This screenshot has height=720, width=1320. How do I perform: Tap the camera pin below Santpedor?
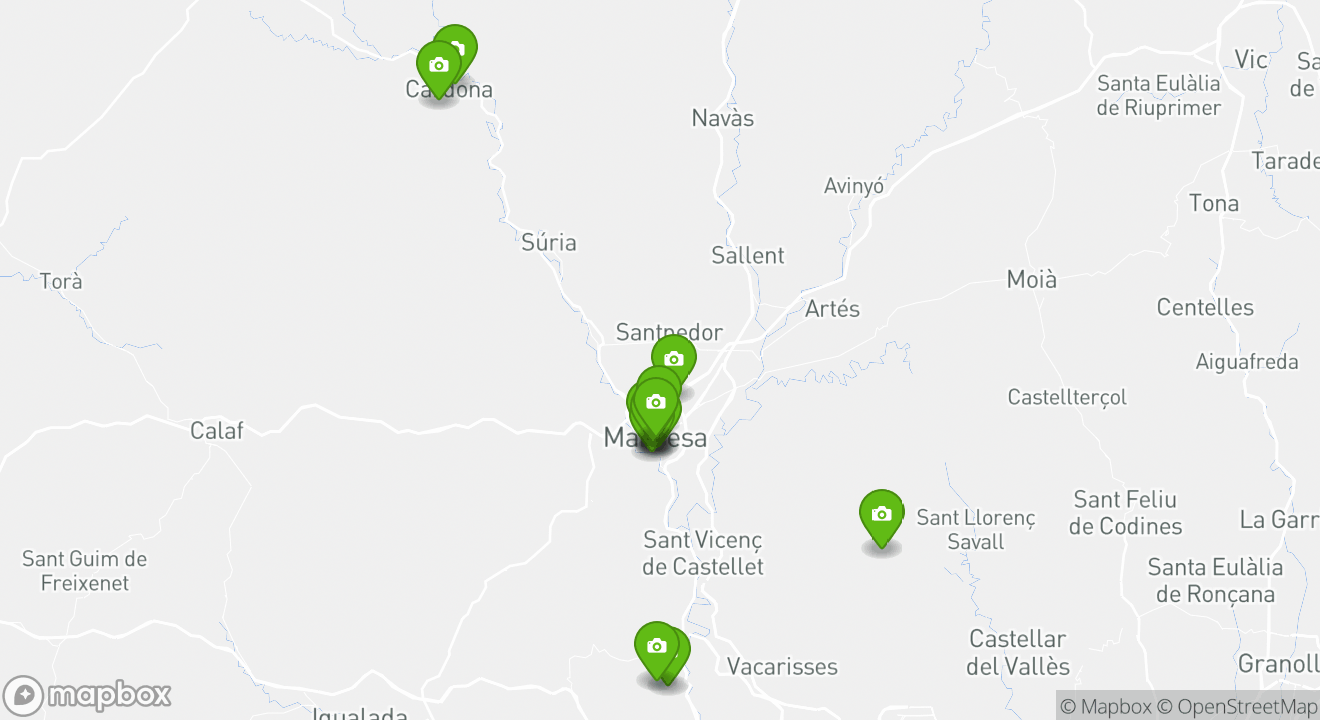(674, 359)
